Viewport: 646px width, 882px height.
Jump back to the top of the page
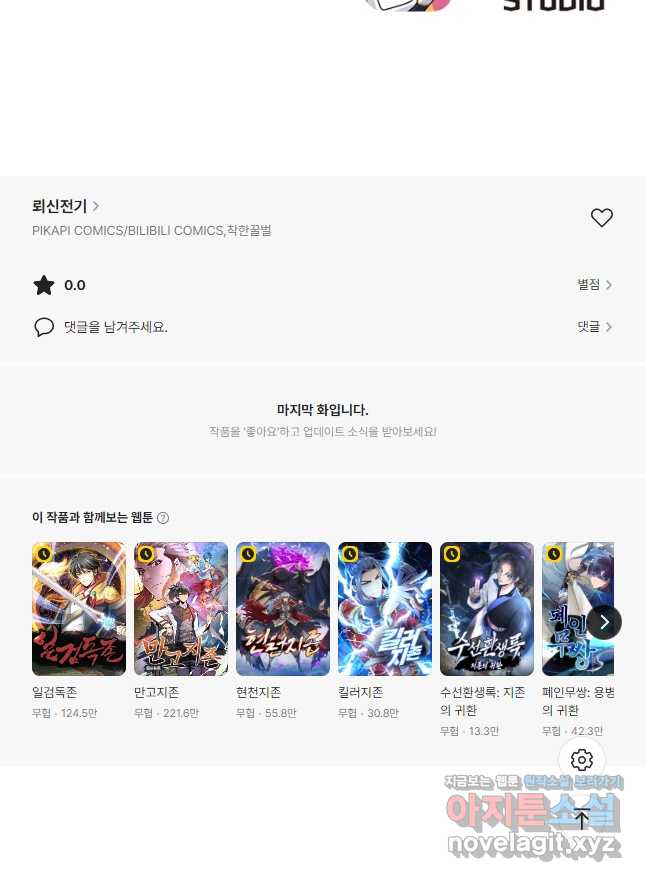coord(582,820)
